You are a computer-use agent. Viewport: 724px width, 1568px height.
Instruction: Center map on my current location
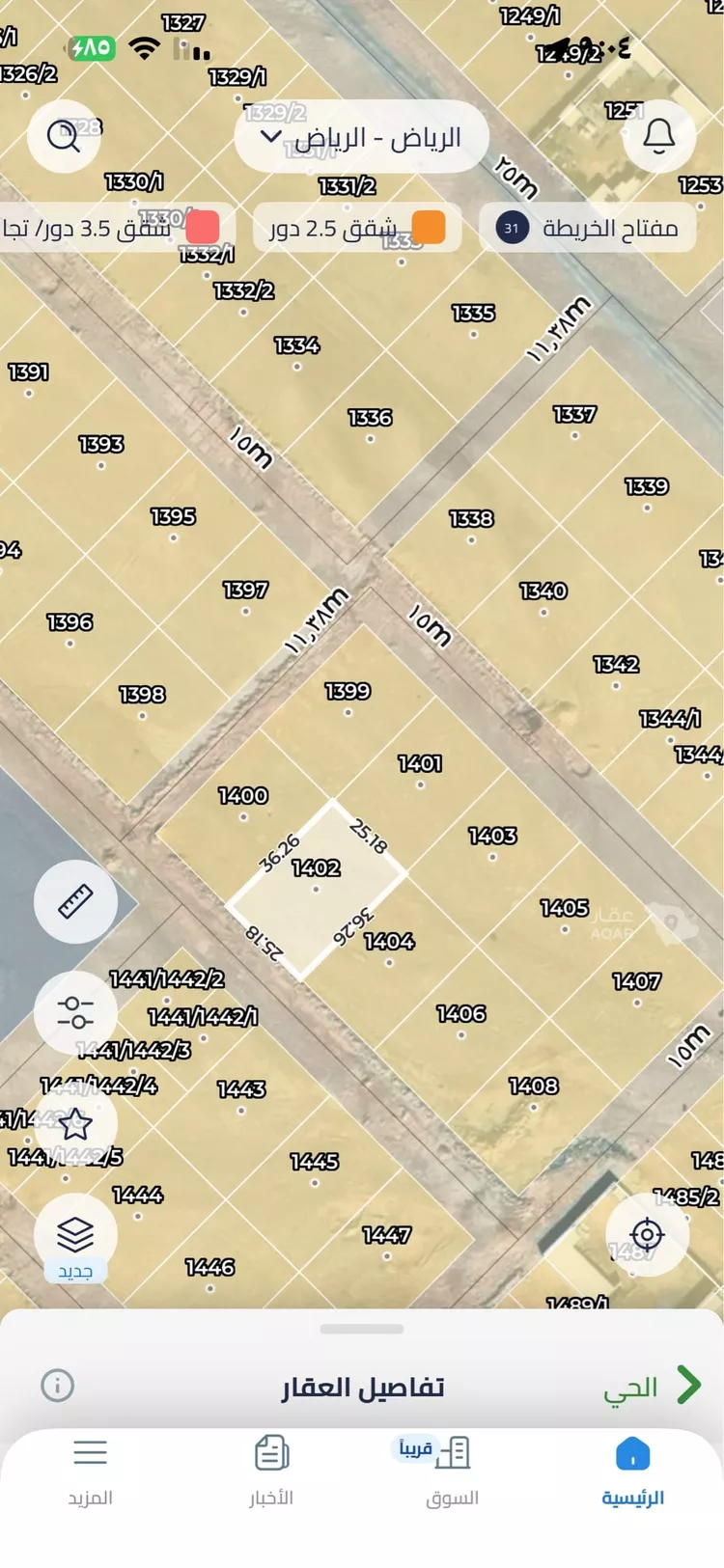(x=647, y=1235)
